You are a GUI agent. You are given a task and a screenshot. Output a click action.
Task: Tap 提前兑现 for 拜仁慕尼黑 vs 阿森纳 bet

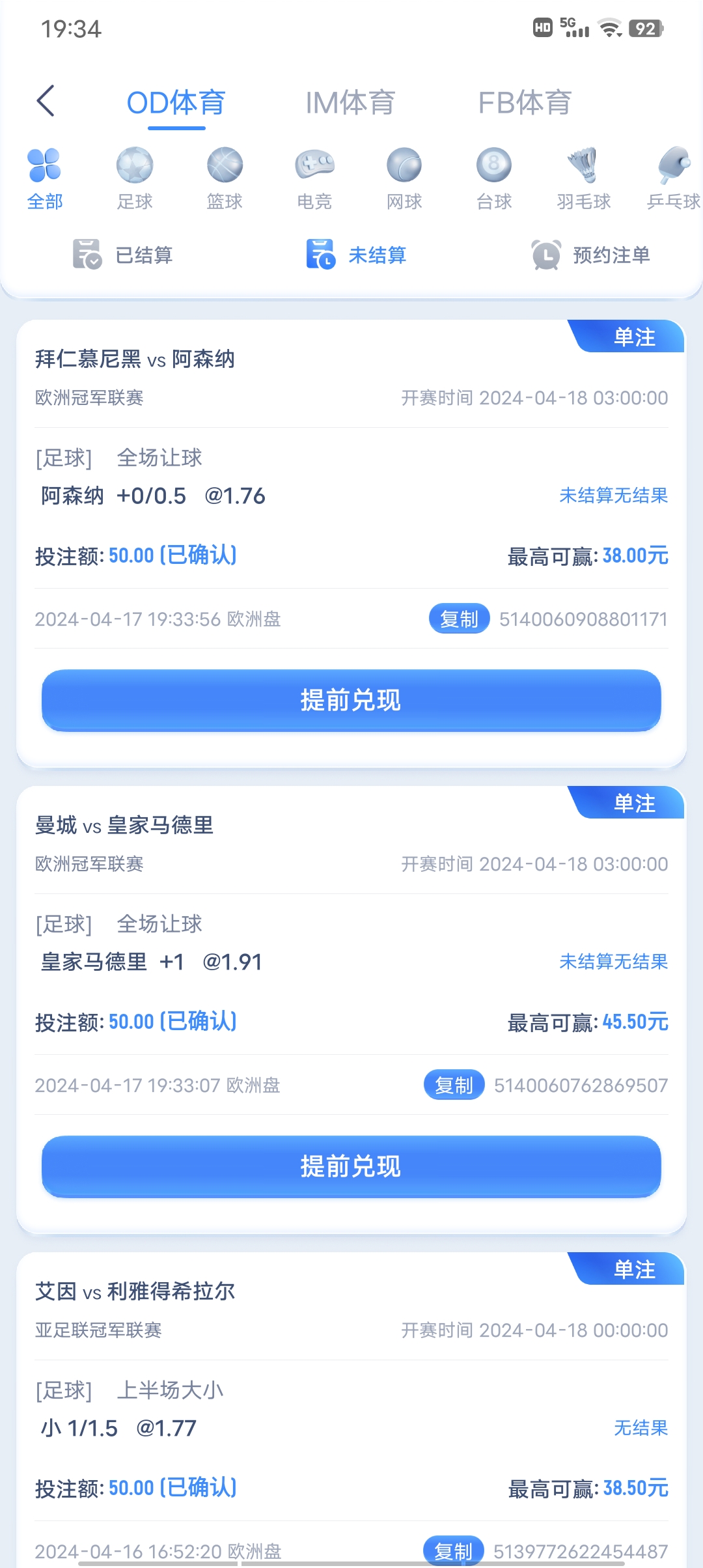coord(351,701)
